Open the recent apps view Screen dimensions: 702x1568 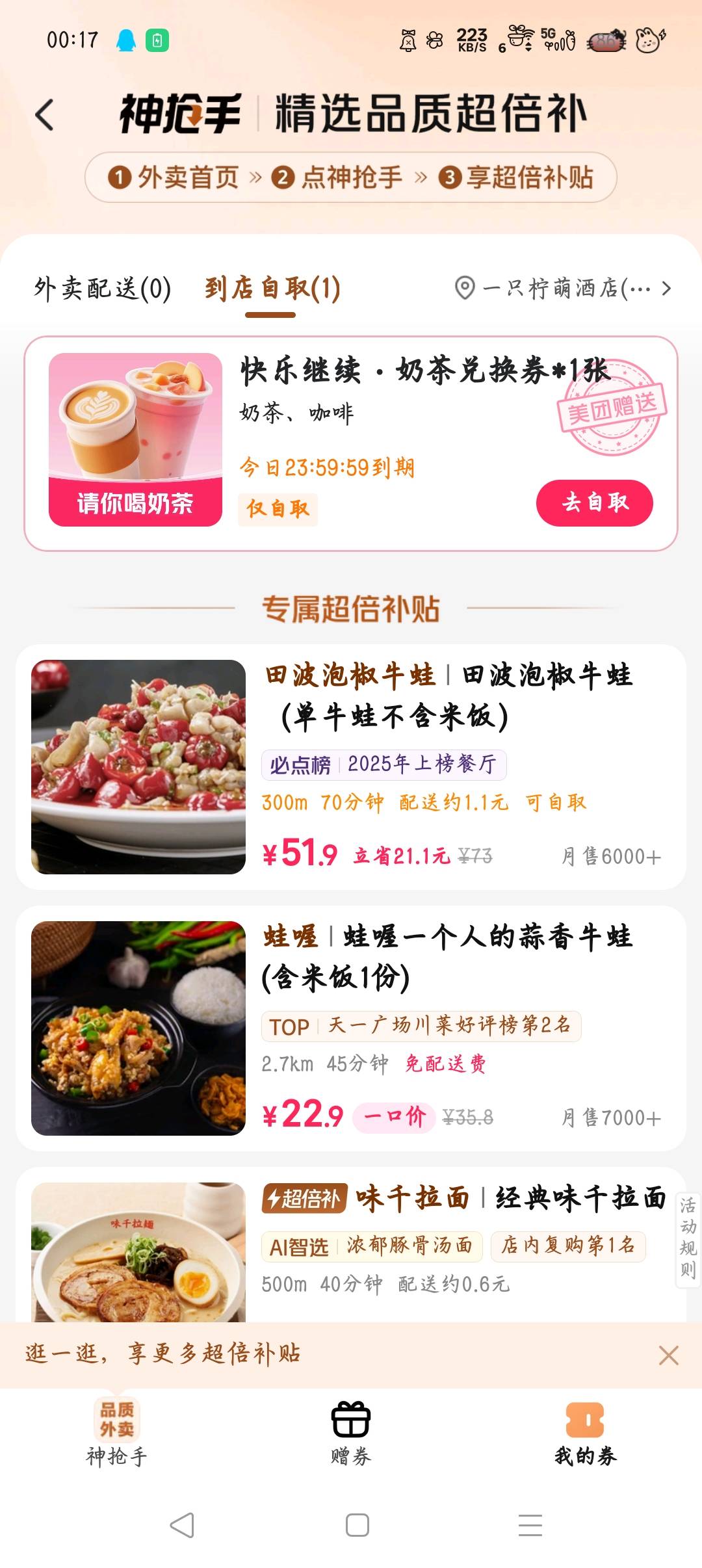[x=530, y=1525]
